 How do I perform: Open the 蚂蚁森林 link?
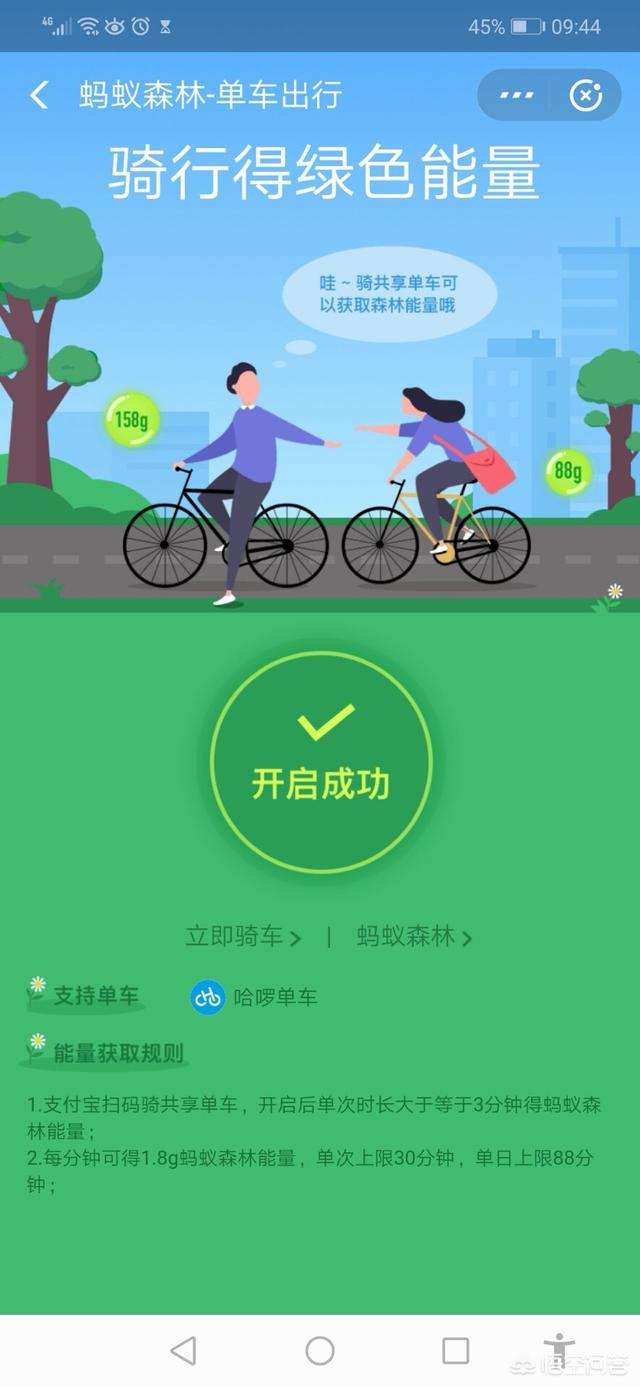pyautogui.click(x=414, y=937)
